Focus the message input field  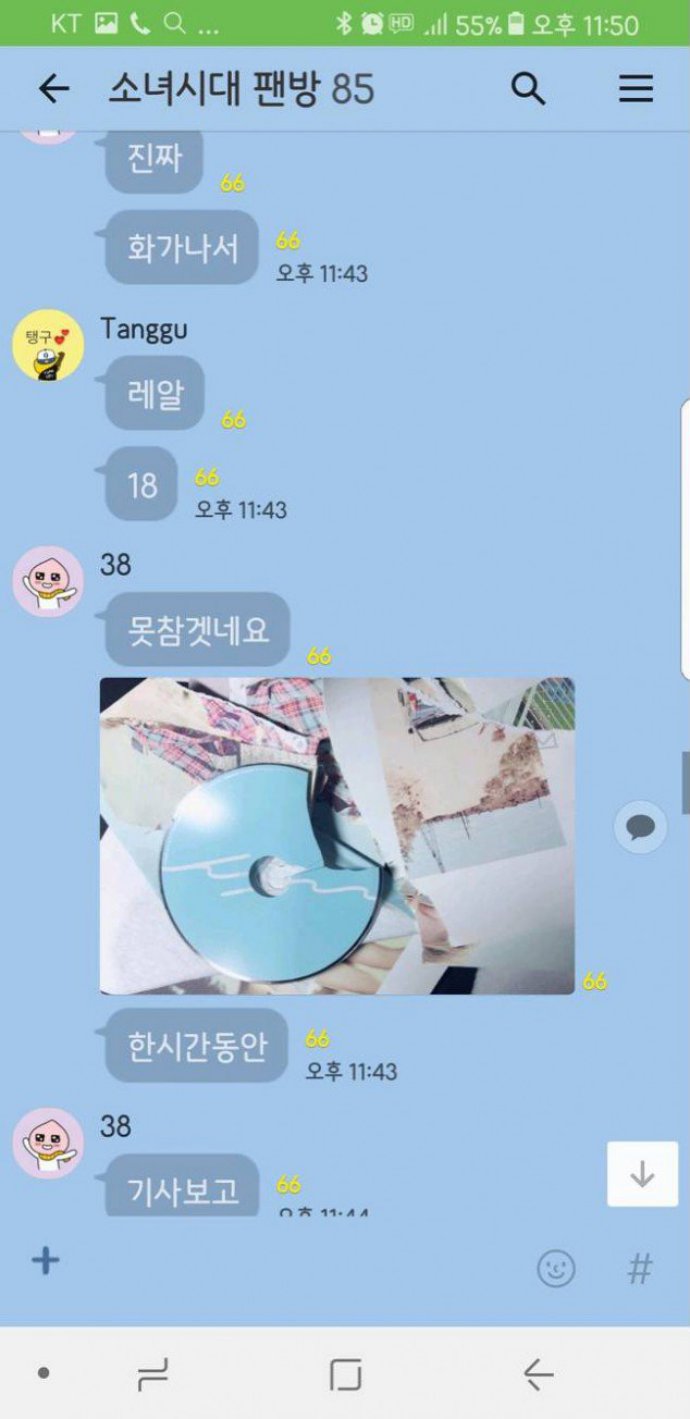[290, 1265]
